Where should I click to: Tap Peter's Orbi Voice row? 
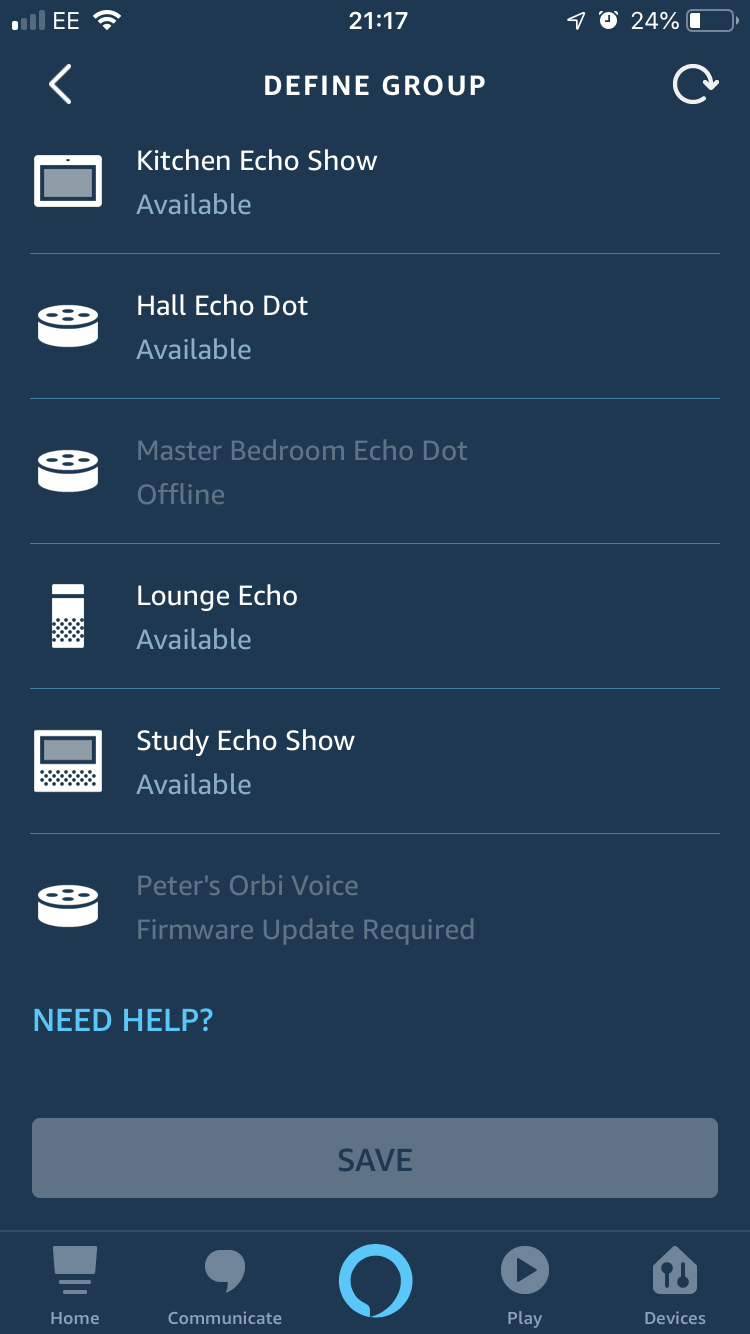click(375, 907)
